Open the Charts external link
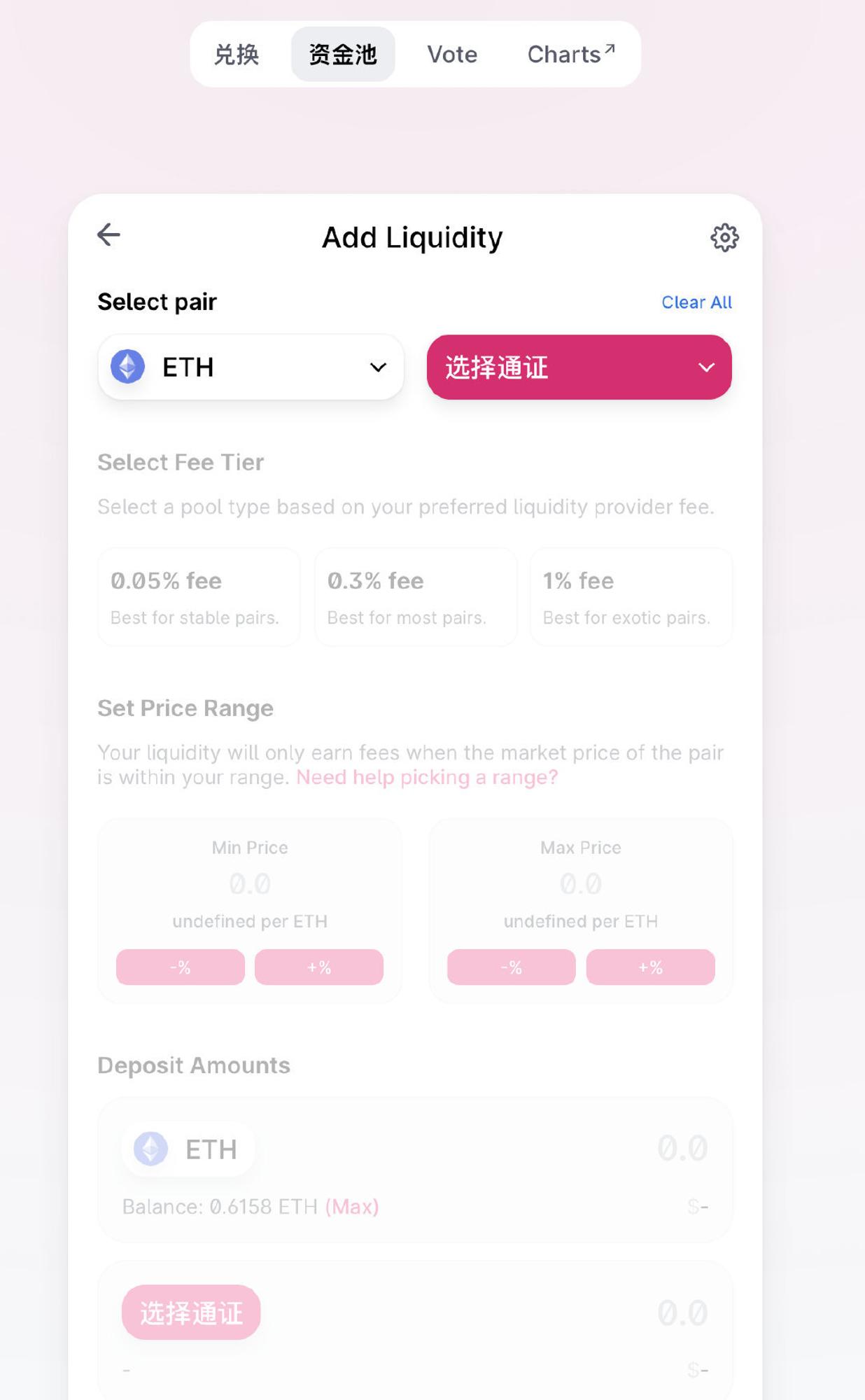This screenshot has width=865, height=1400. (571, 55)
